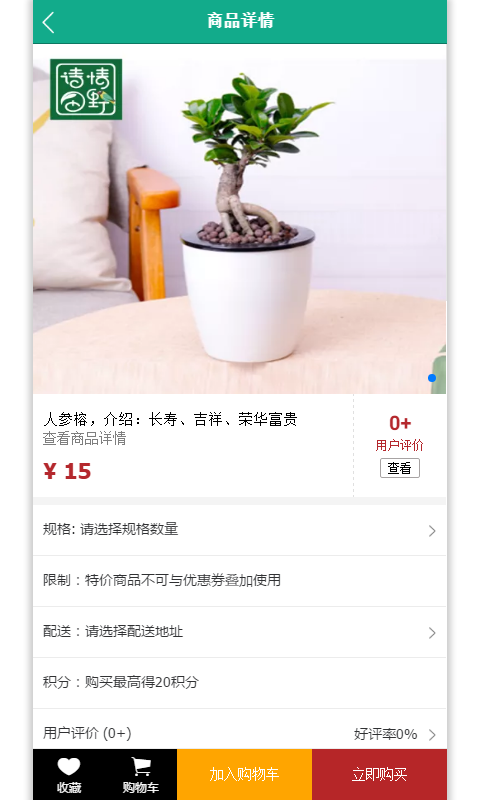The height and width of the screenshot is (800, 480).
Task: Open the 购物车 cart
Action: [141, 774]
